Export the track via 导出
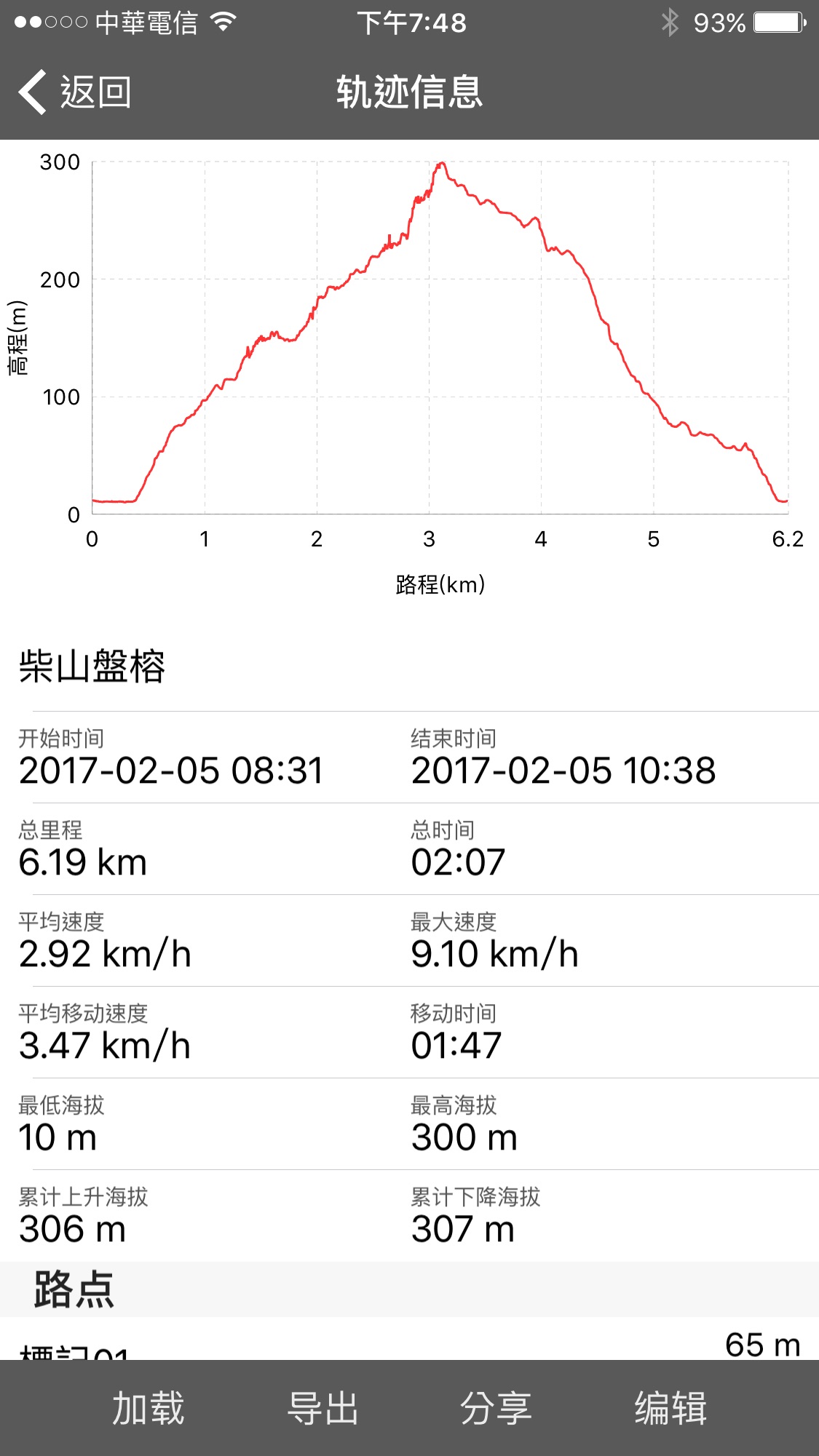 pos(323,1408)
